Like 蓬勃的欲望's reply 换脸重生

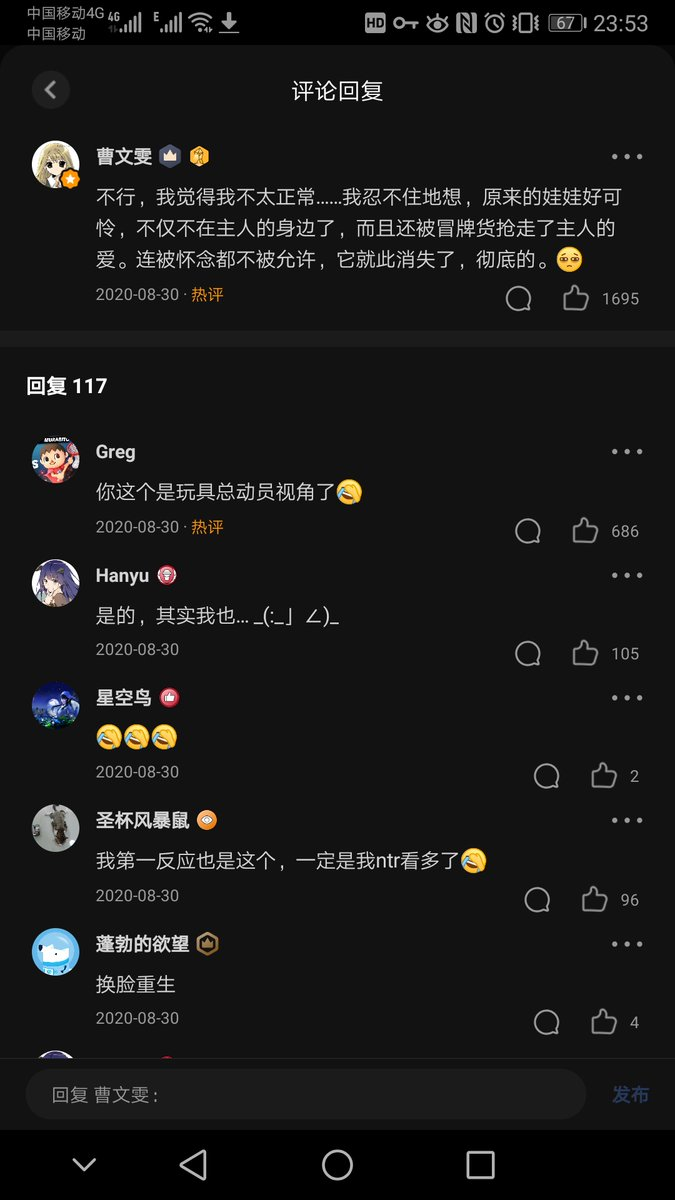[604, 1022]
